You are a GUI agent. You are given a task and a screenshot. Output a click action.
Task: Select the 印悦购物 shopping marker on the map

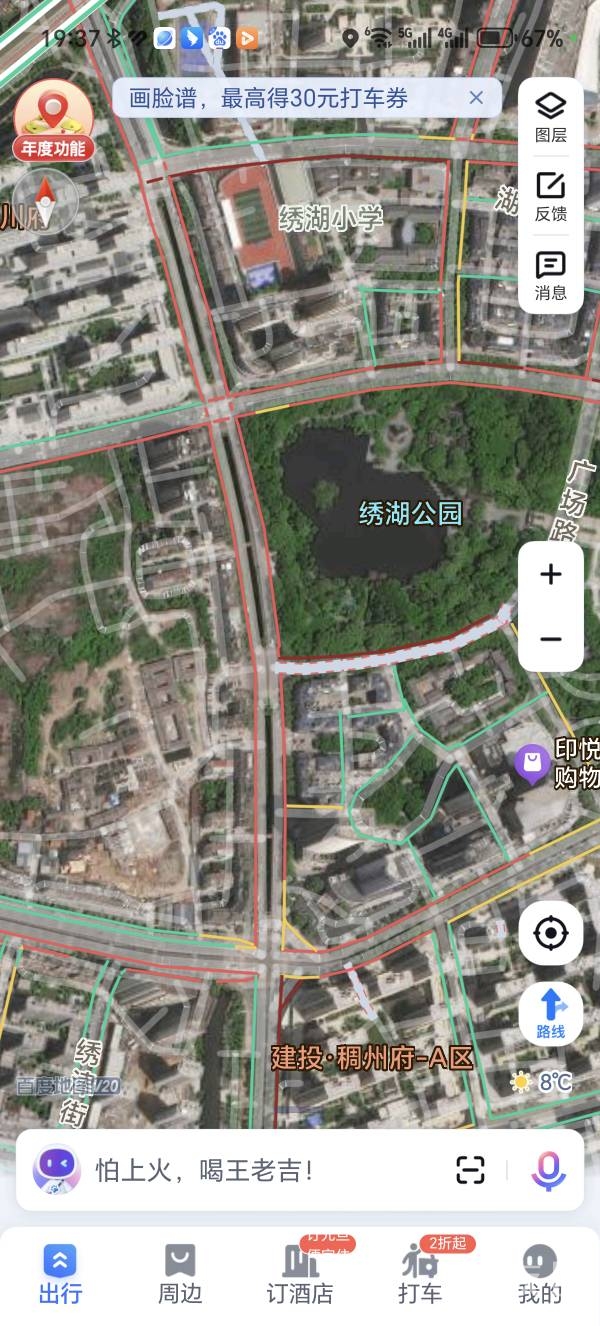pos(532,766)
